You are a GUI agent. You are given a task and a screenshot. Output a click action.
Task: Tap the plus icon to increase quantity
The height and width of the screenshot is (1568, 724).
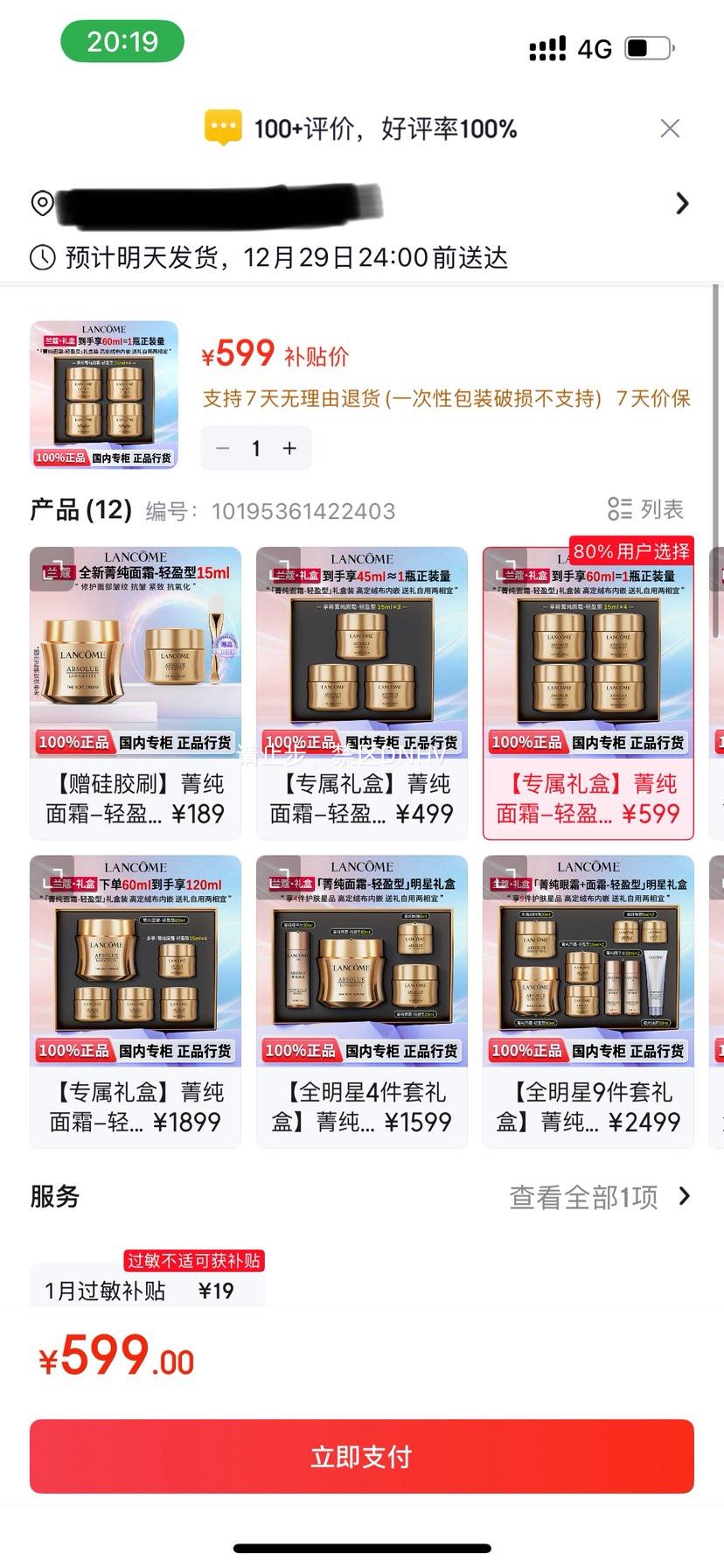[x=289, y=448]
